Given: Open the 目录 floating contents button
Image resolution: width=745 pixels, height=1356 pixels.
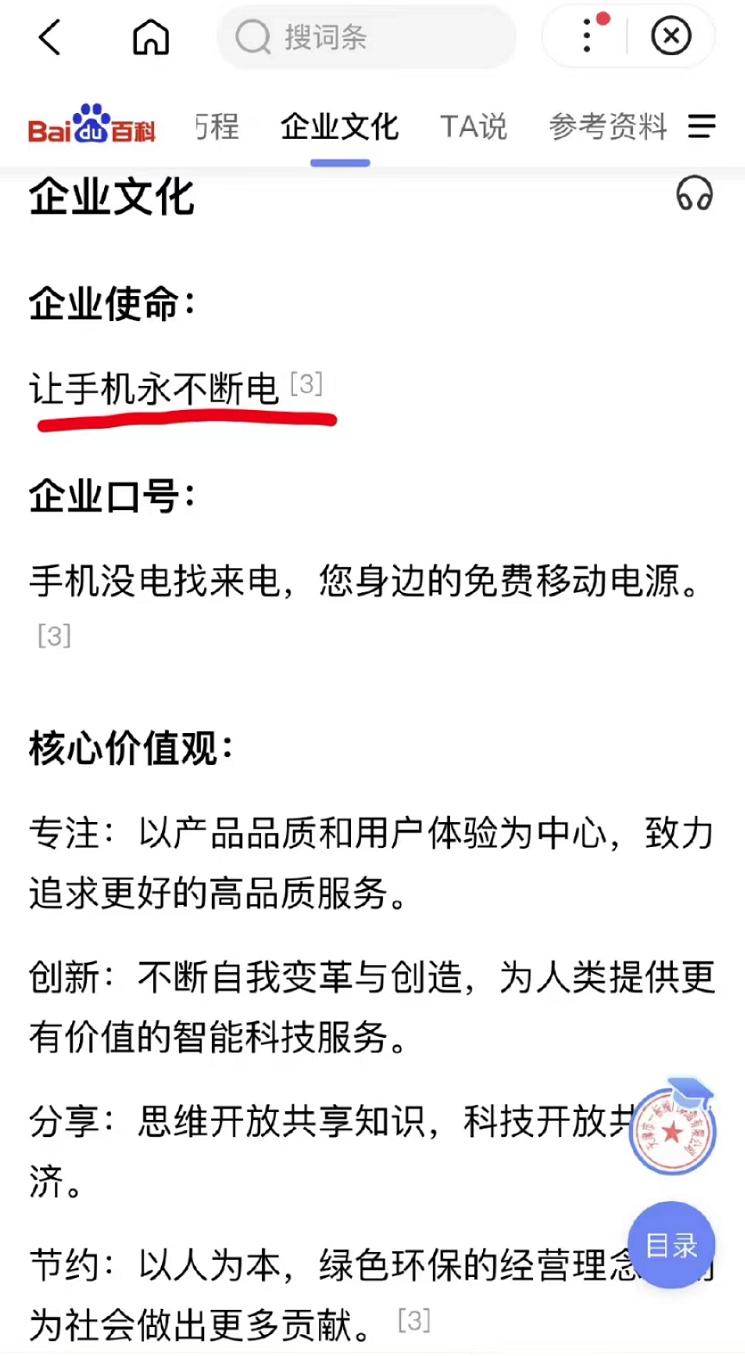Looking at the screenshot, I should (x=671, y=1245).
